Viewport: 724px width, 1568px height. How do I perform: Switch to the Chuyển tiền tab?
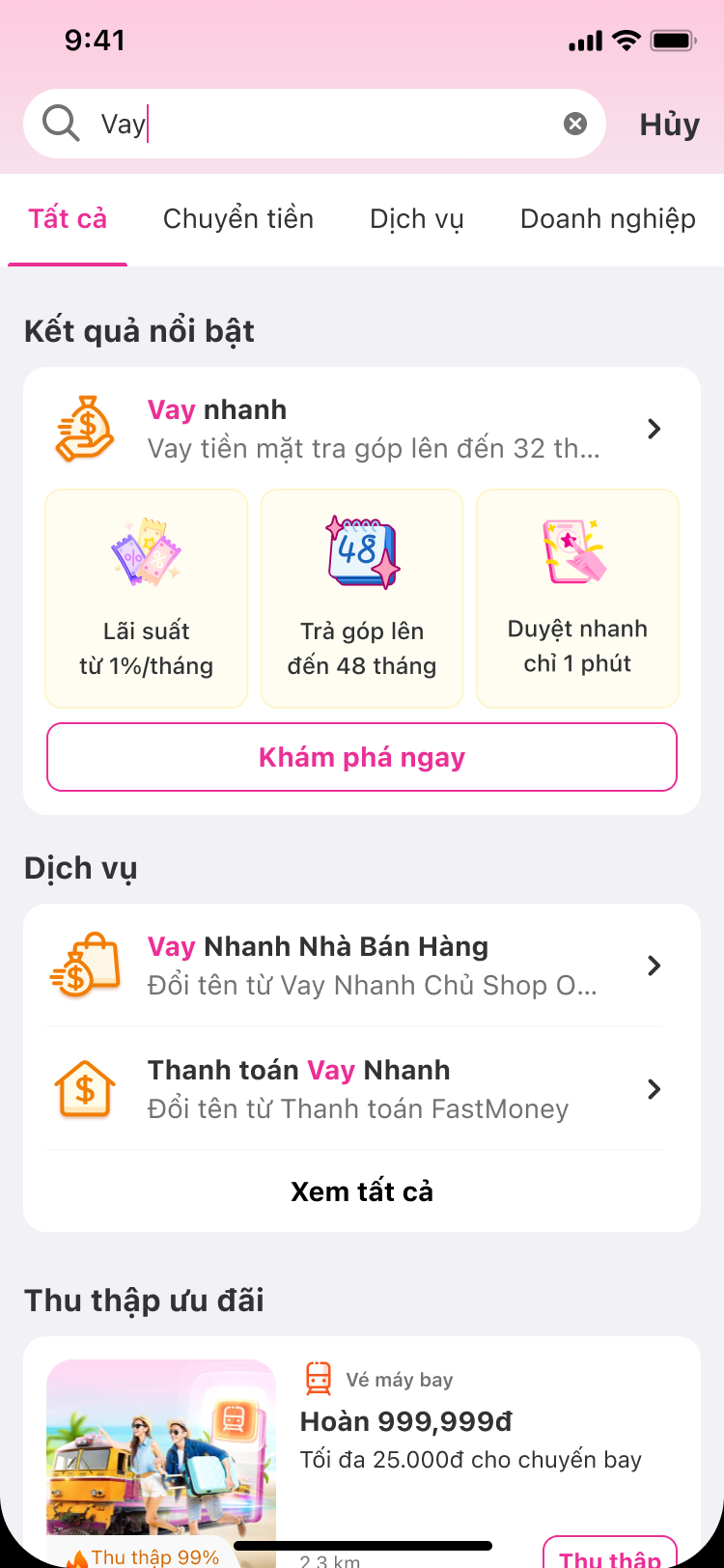(238, 219)
